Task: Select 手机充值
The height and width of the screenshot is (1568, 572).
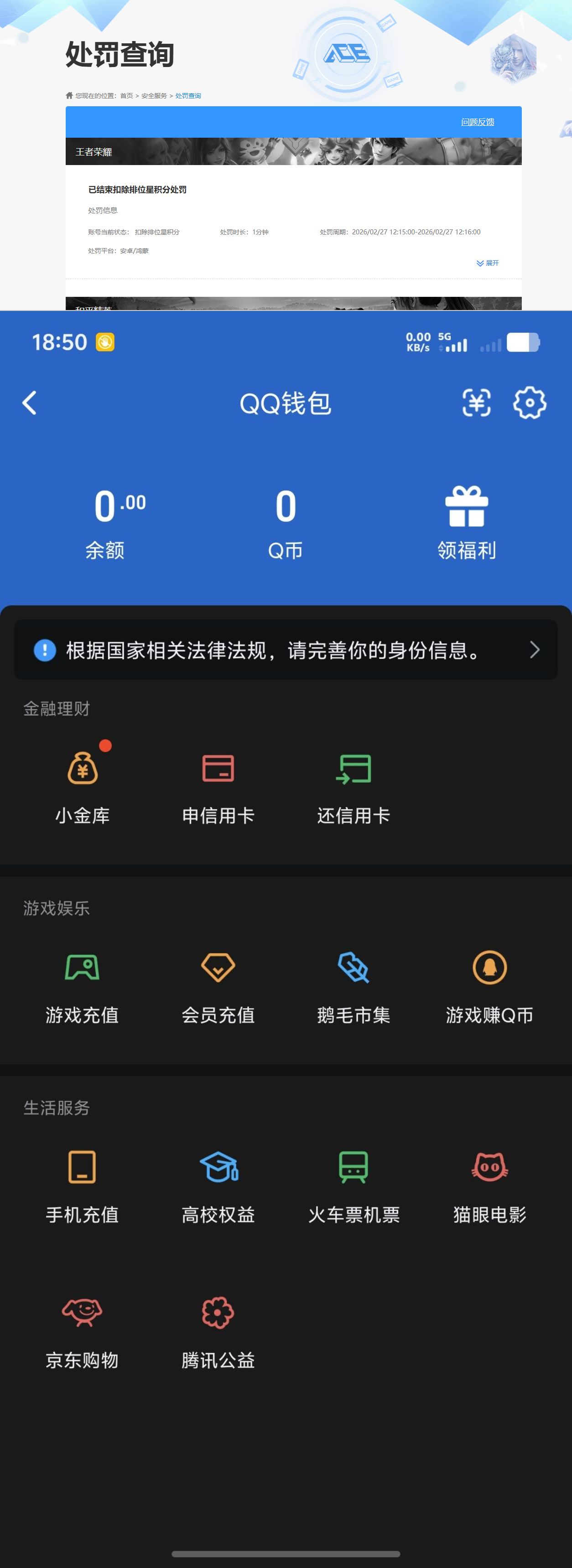Action: (x=82, y=1185)
